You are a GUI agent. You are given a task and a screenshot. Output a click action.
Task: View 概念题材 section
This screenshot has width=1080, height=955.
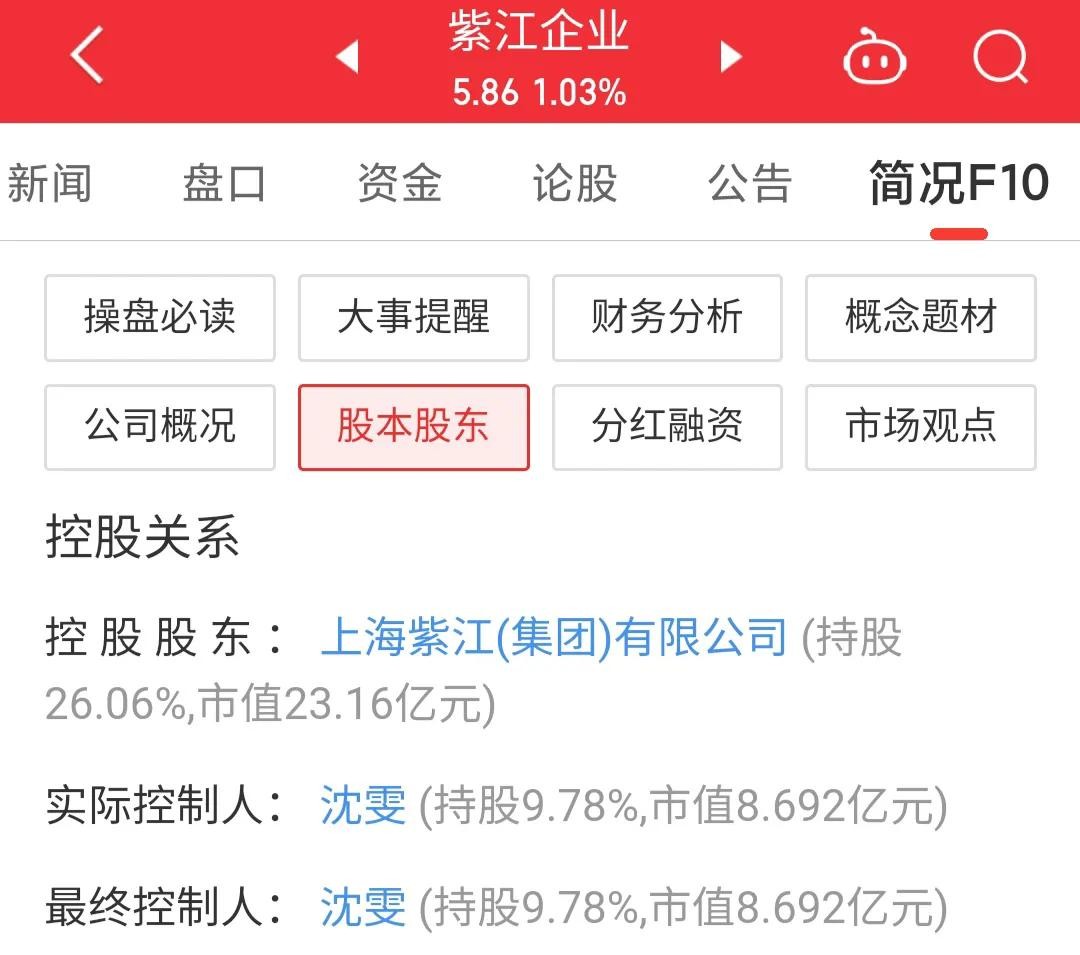pyautogui.click(x=920, y=318)
